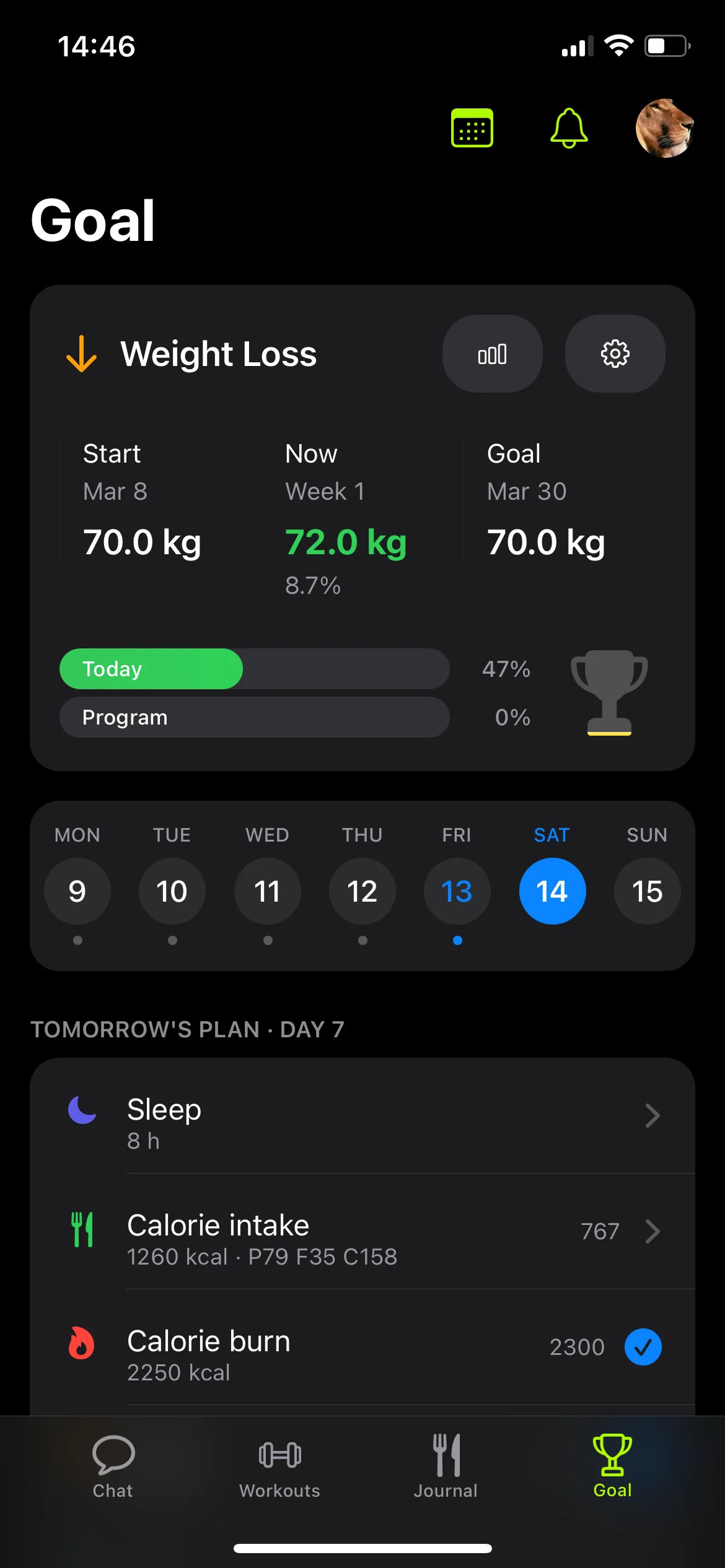Open the weight loss statistics chart
This screenshot has width=725, height=1568.
click(x=493, y=354)
